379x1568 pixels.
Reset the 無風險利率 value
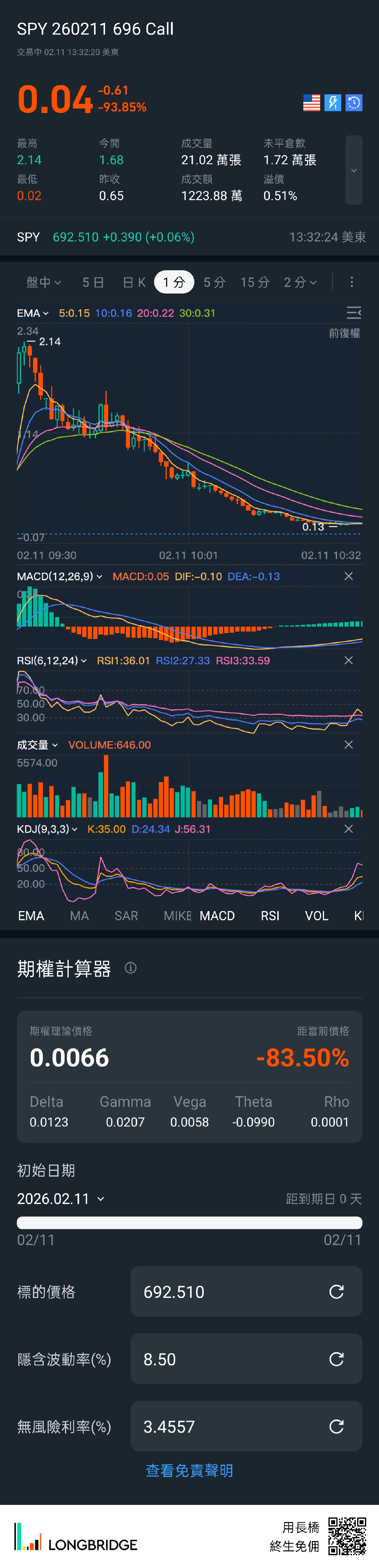[336, 1426]
